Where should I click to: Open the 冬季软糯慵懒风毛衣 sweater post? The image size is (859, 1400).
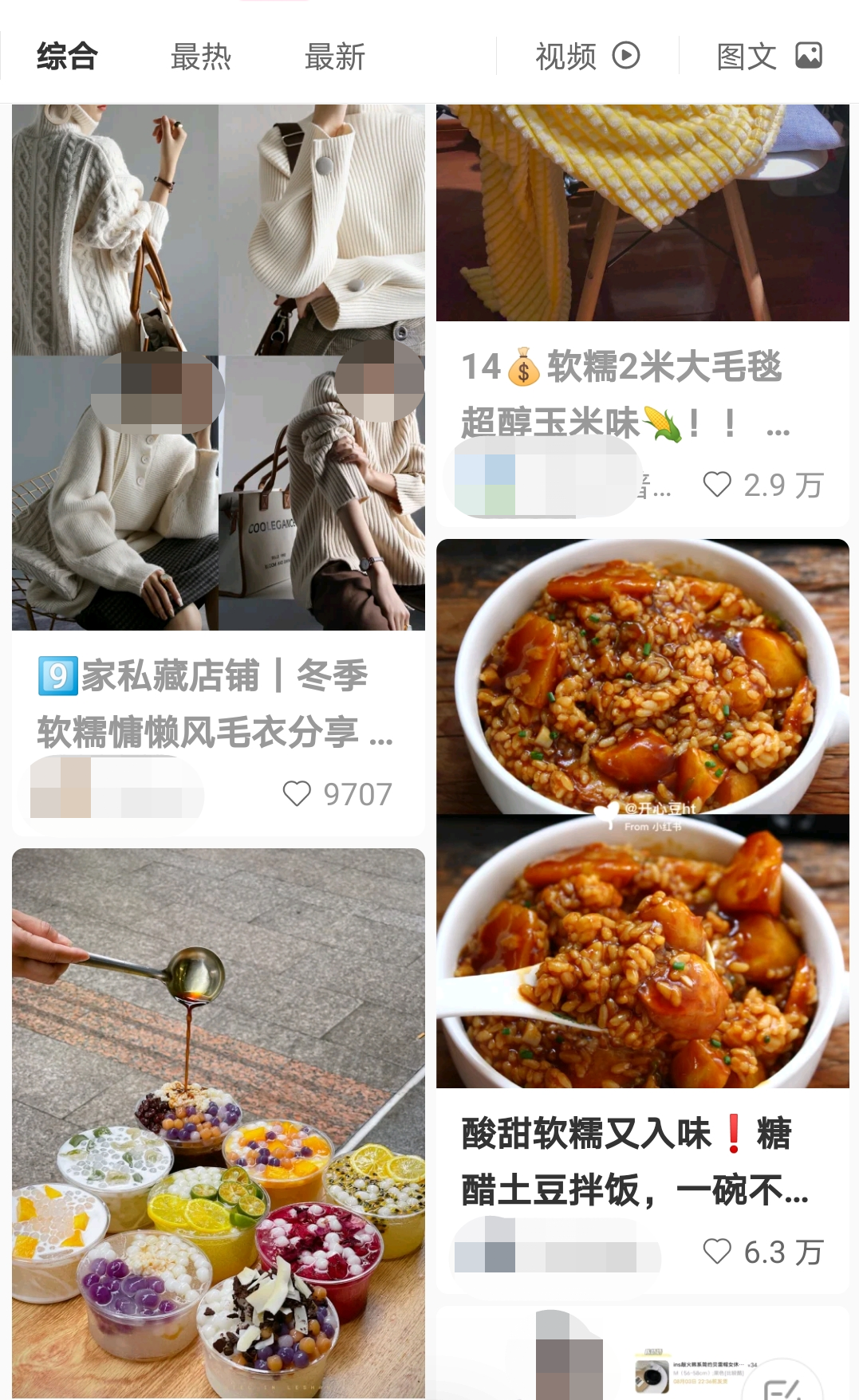(x=218, y=368)
